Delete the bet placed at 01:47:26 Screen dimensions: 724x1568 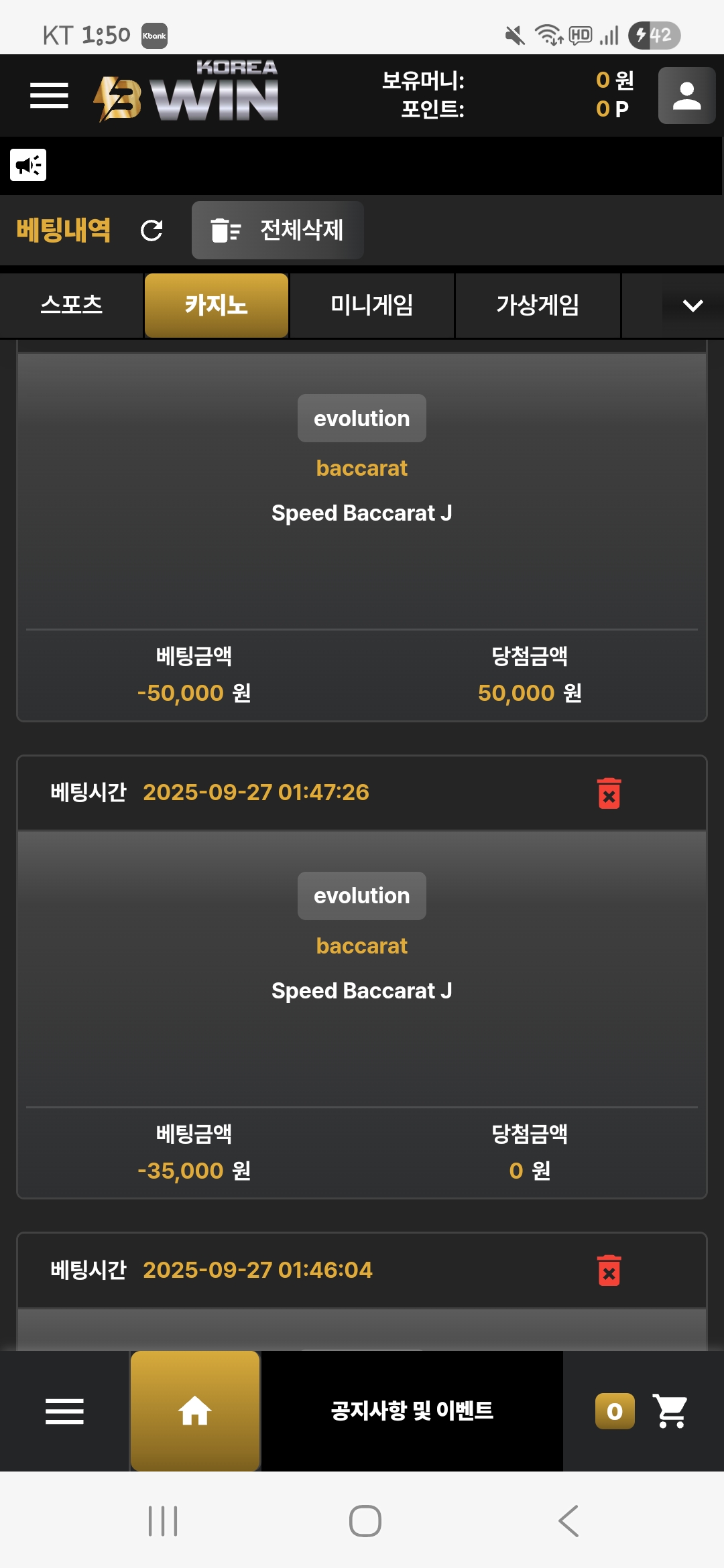609,793
